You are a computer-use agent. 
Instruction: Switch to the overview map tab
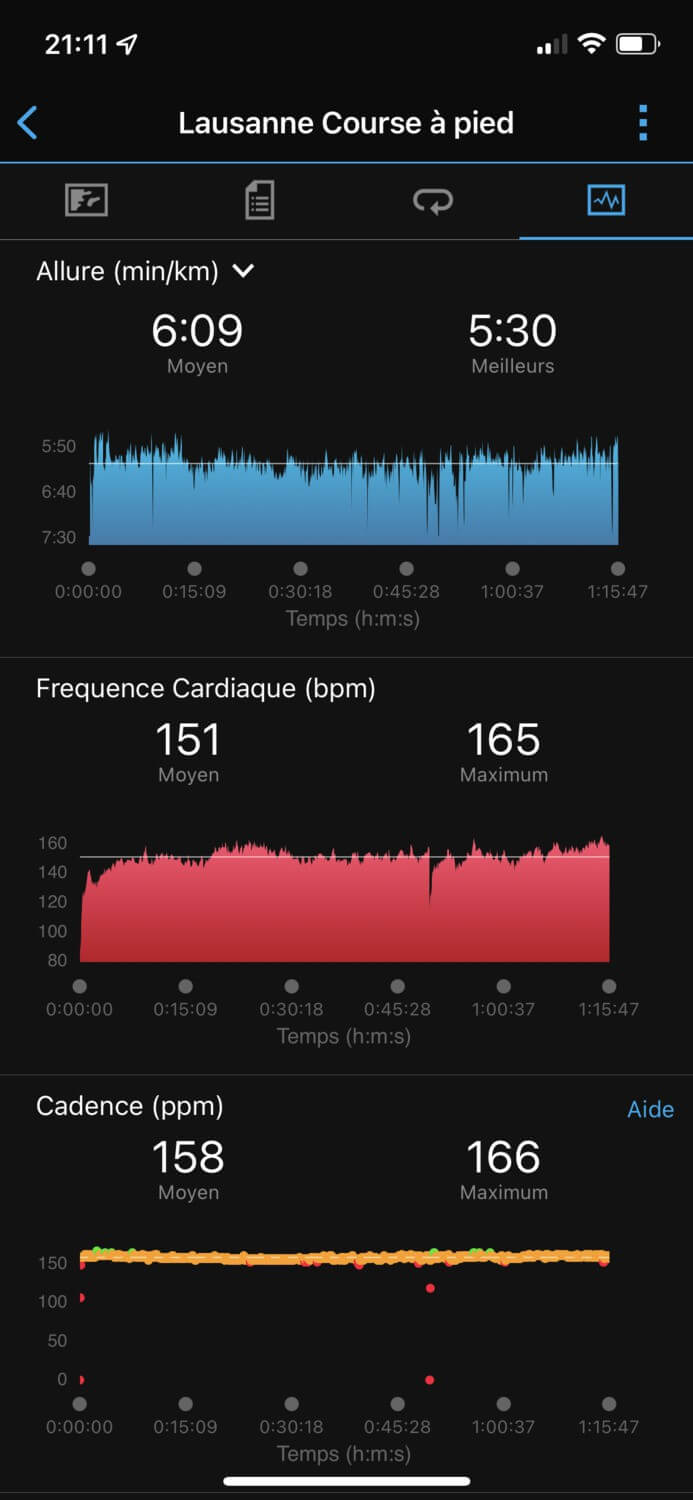click(86, 201)
